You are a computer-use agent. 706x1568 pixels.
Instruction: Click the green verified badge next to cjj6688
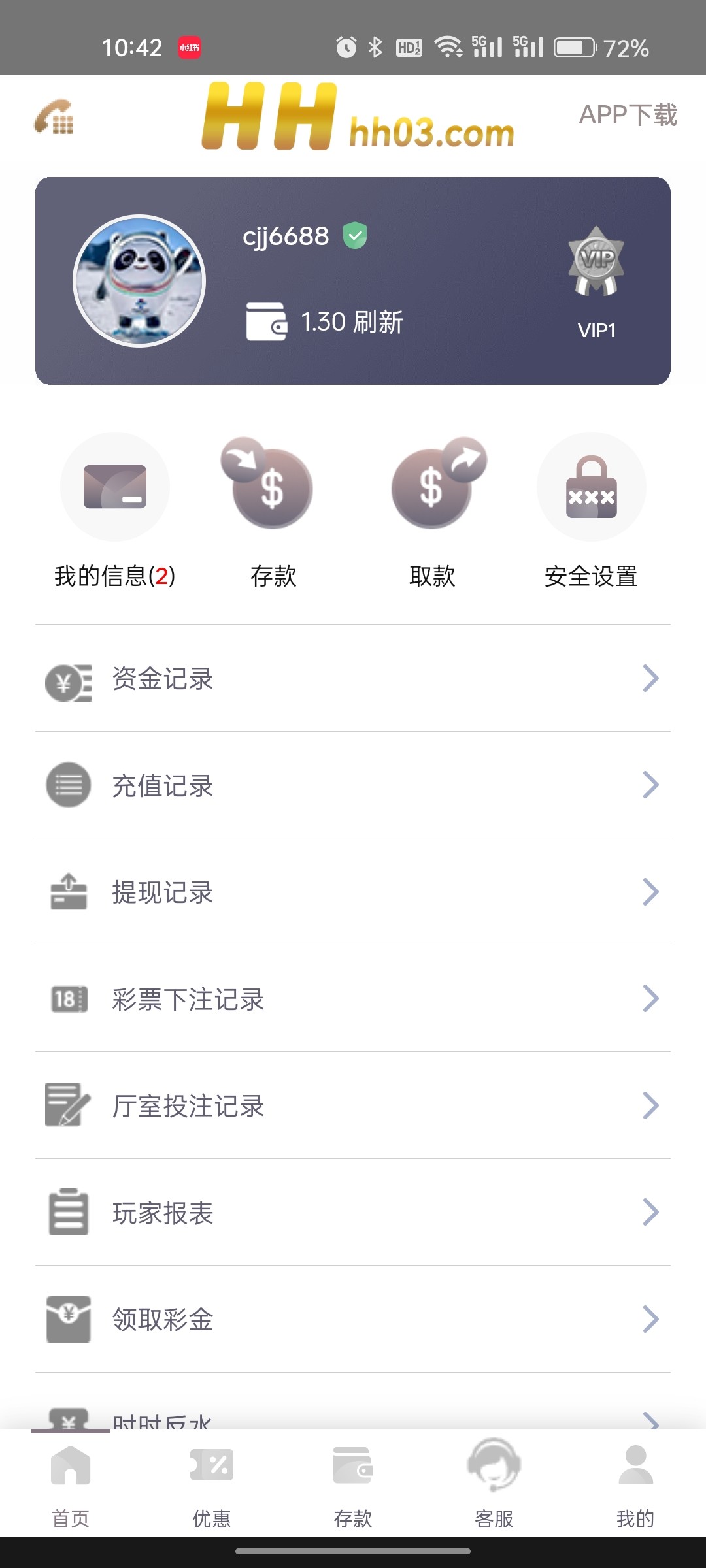(x=356, y=235)
